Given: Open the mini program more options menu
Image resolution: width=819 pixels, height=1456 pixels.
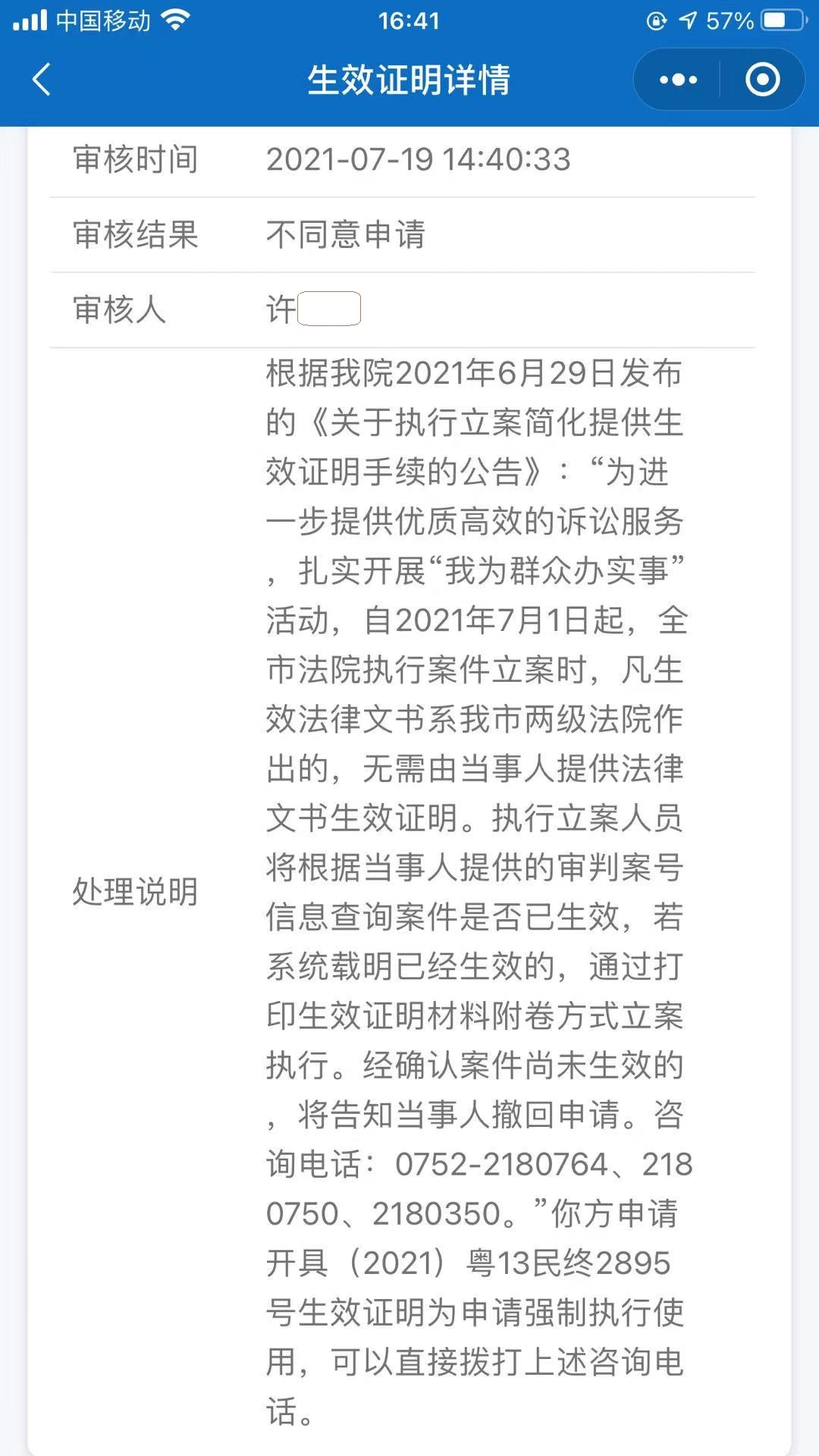Looking at the screenshot, I should coord(678,80).
